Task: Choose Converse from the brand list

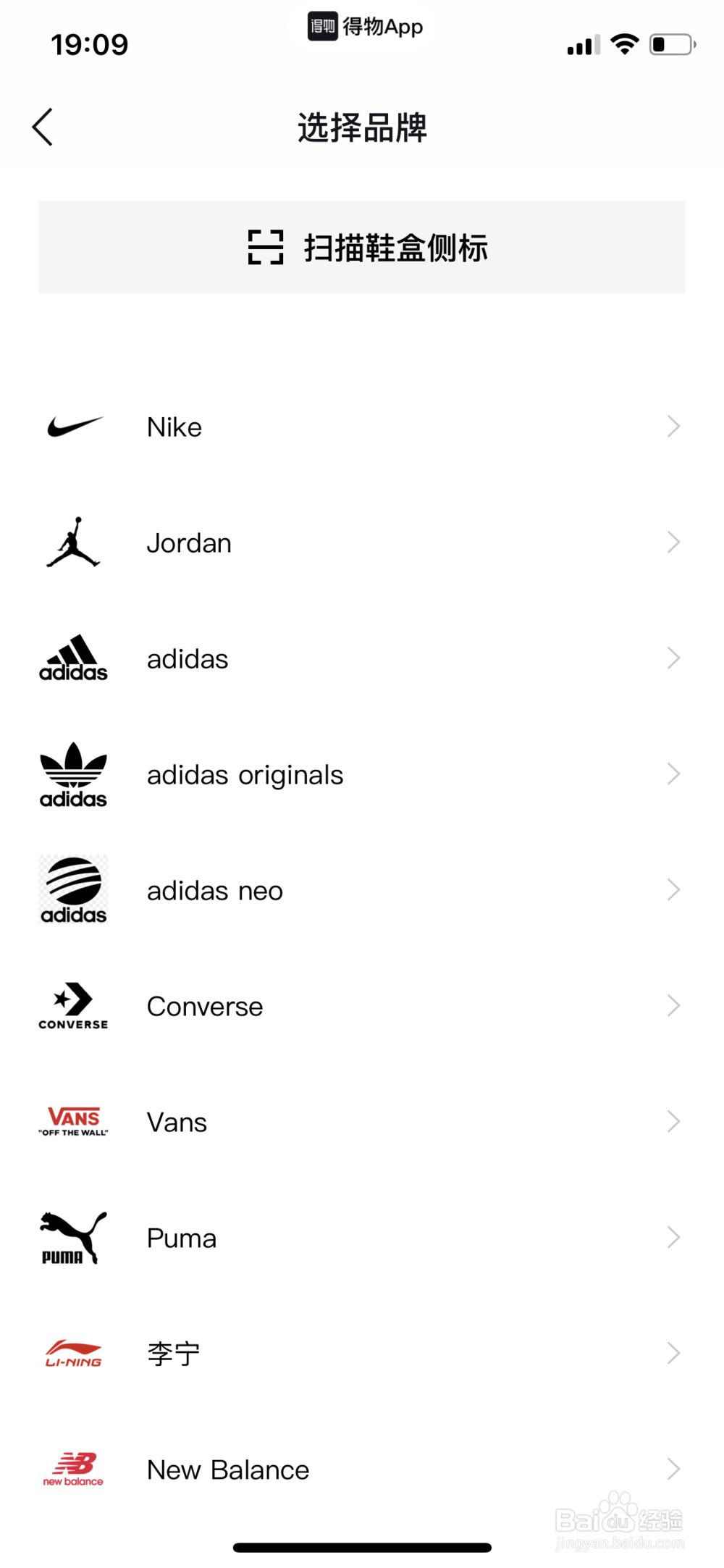Action: point(362,1006)
